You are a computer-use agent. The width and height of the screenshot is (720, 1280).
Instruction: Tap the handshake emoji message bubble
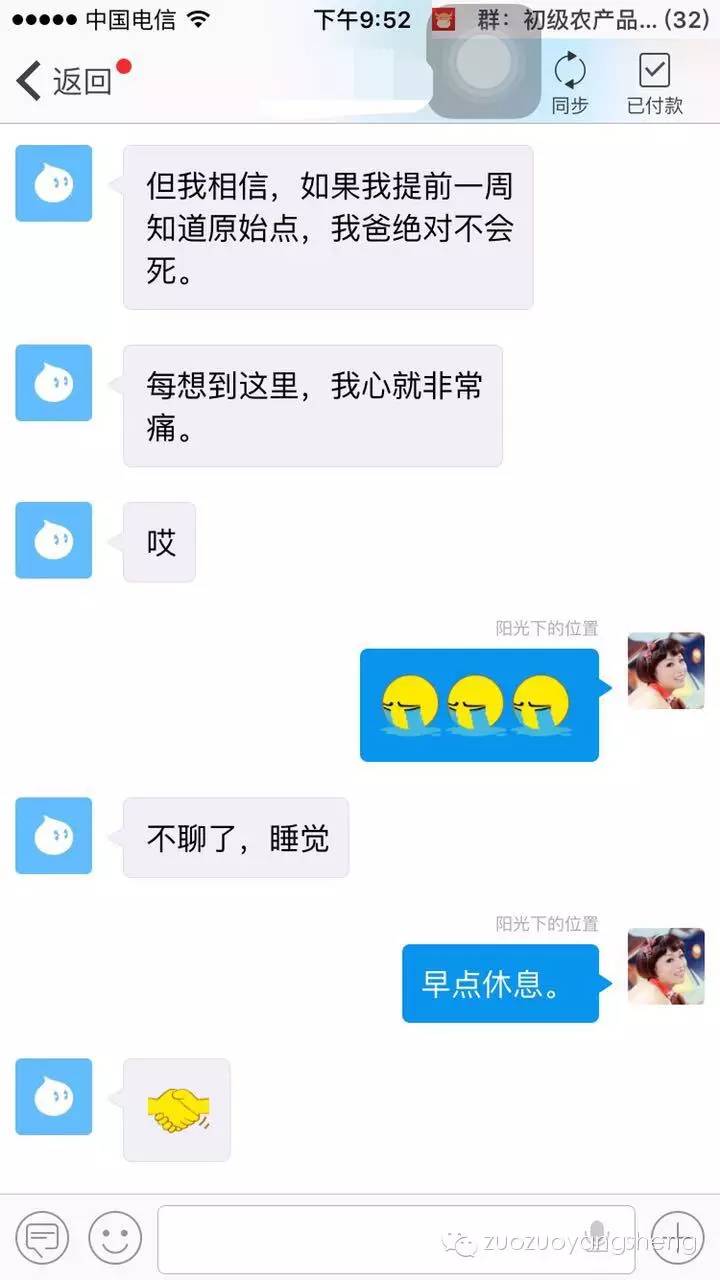click(176, 1110)
